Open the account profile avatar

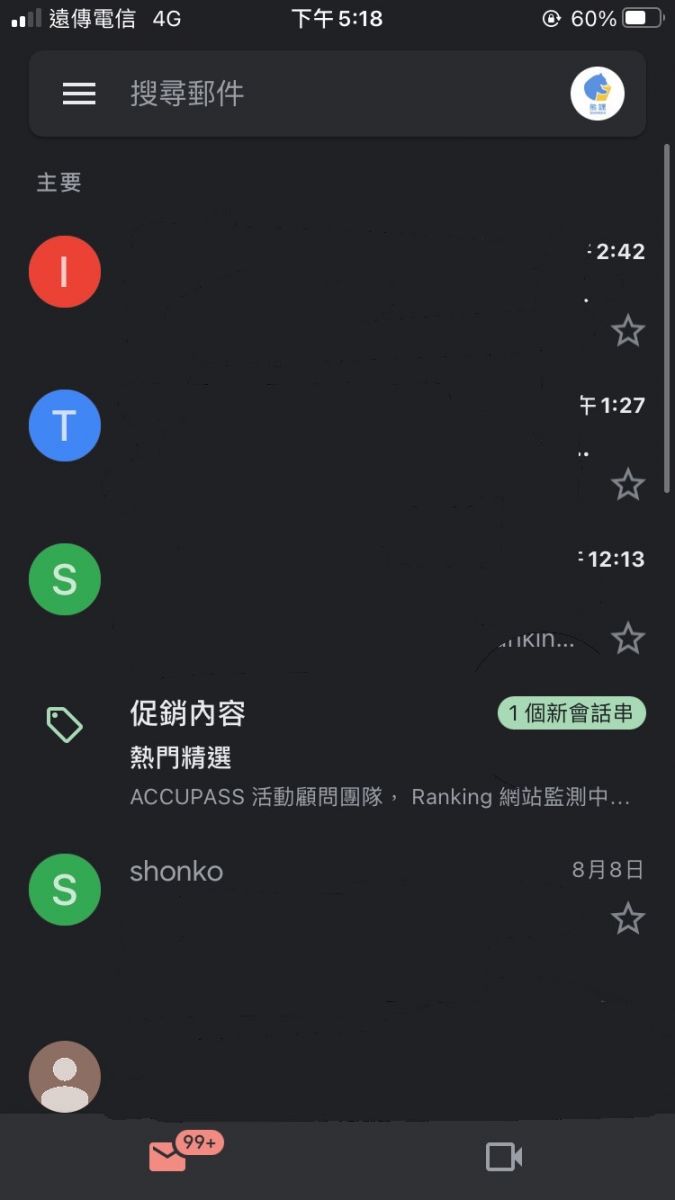(597, 94)
